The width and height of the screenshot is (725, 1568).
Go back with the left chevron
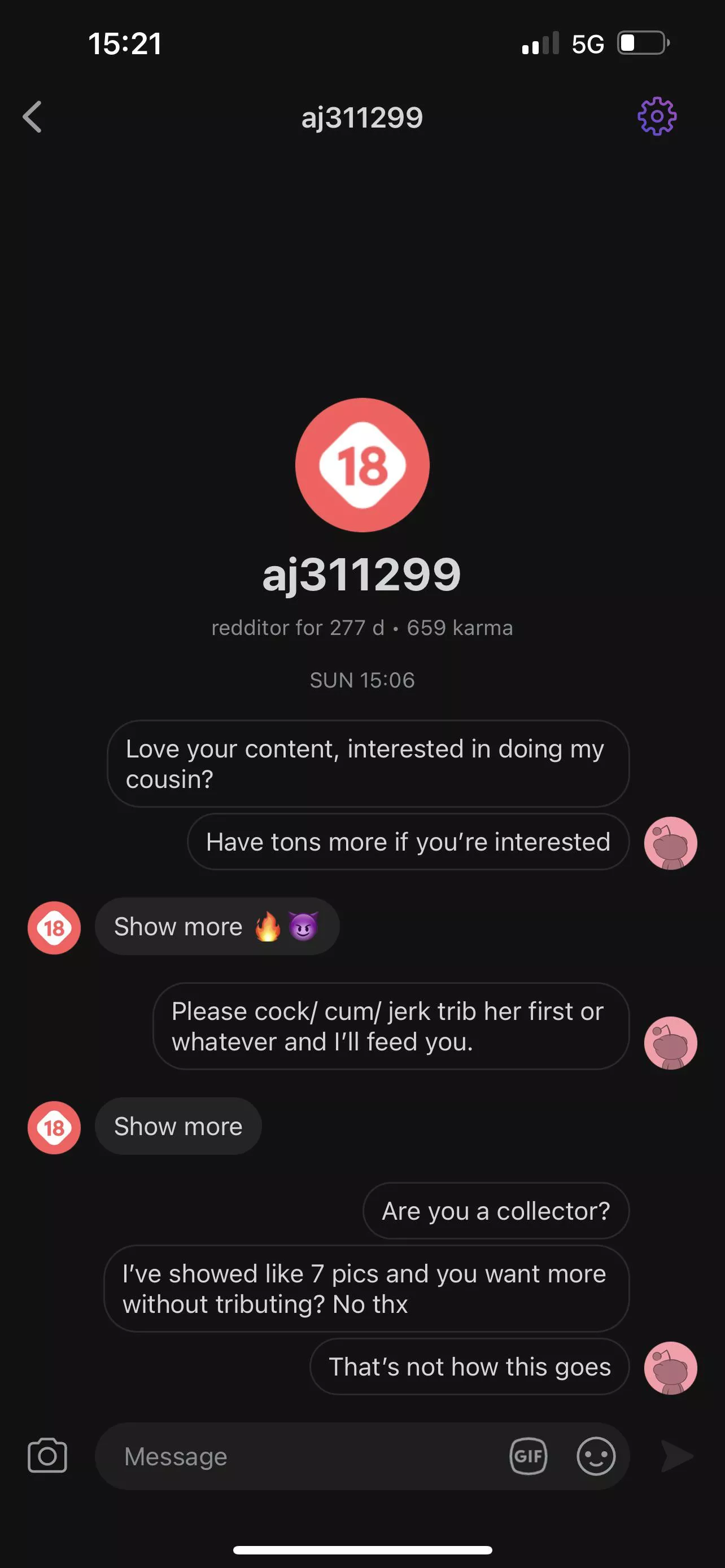pos(32,116)
